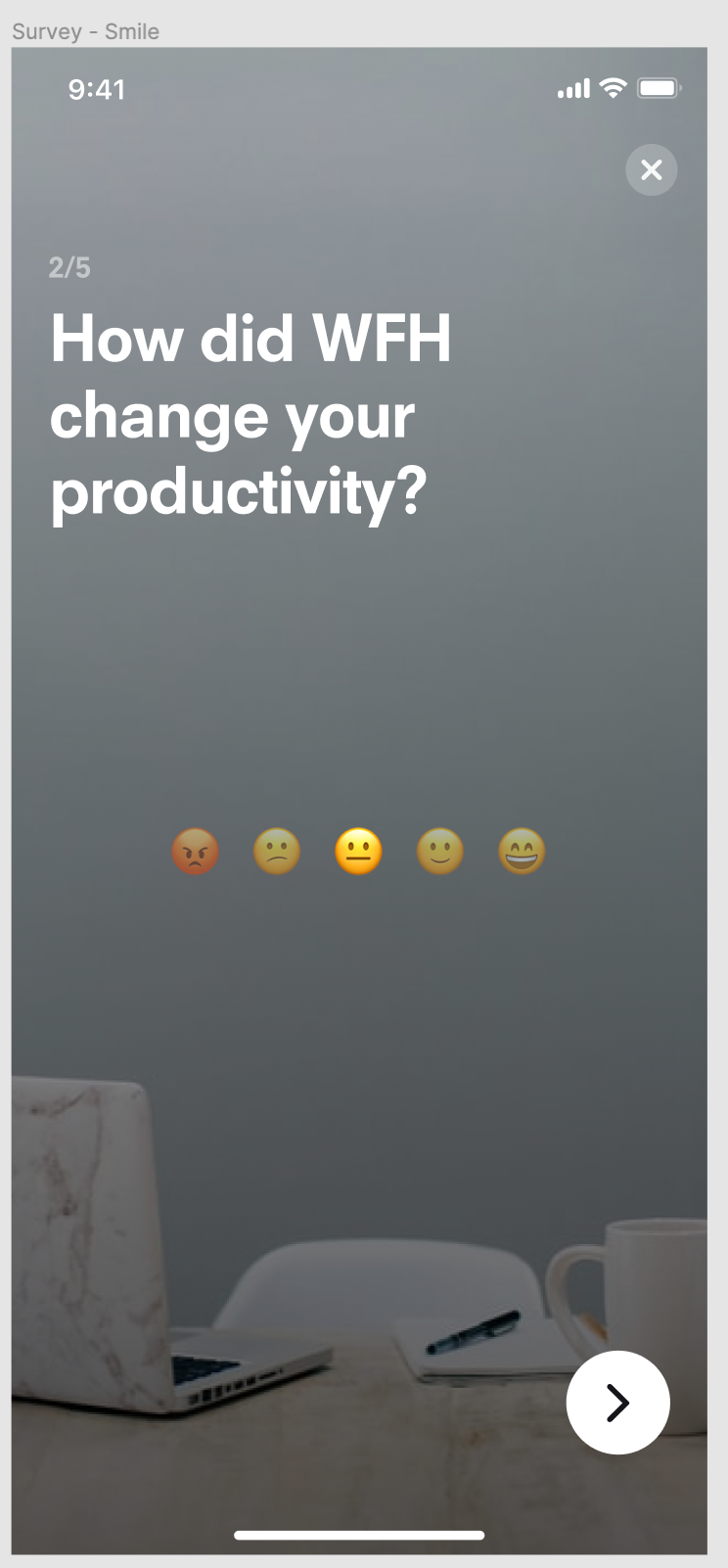Tap the 'Survey - Smile' window title
The width and height of the screenshot is (728, 1568).
tap(83, 31)
